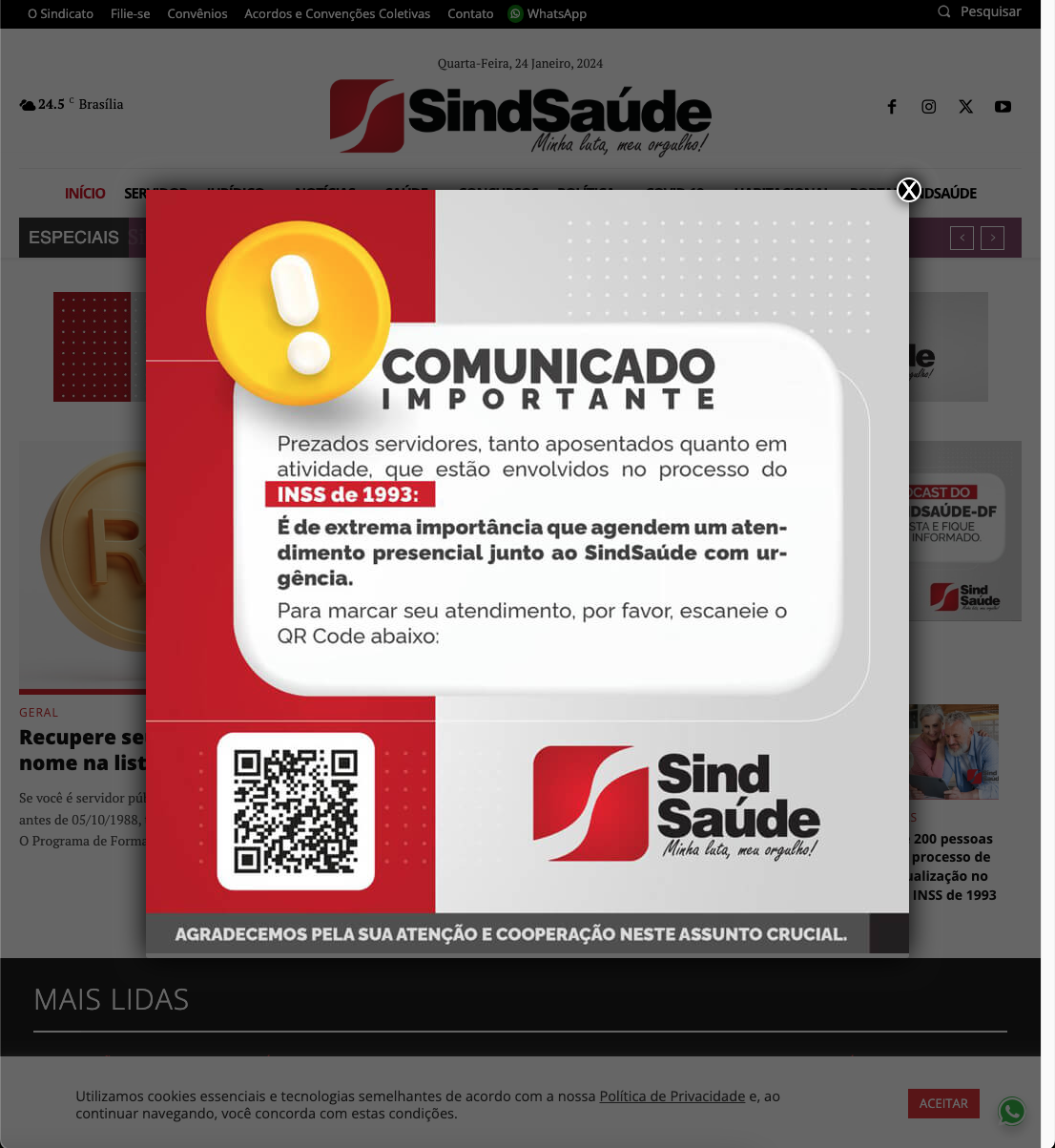
Task: Open the Convênios page
Action: pos(197,13)
